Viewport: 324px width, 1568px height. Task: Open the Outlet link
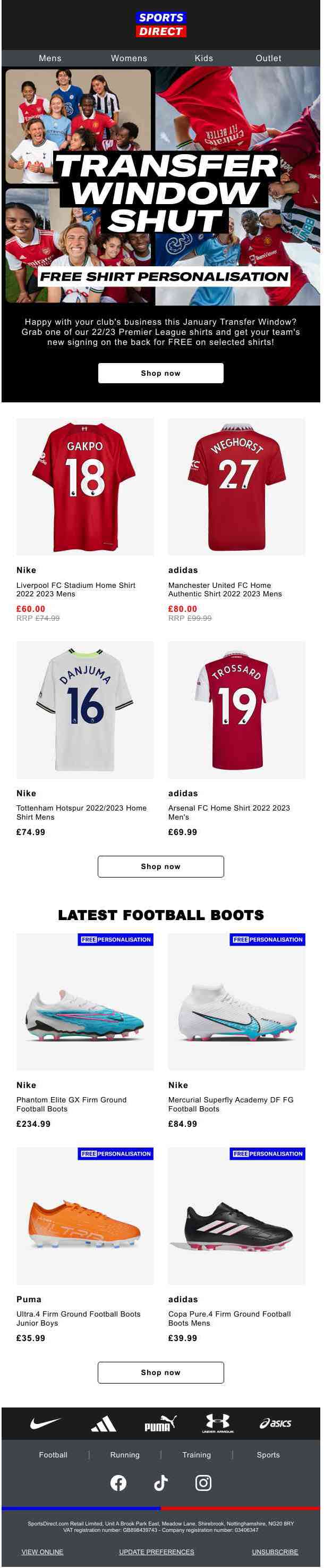pos(268,58)
